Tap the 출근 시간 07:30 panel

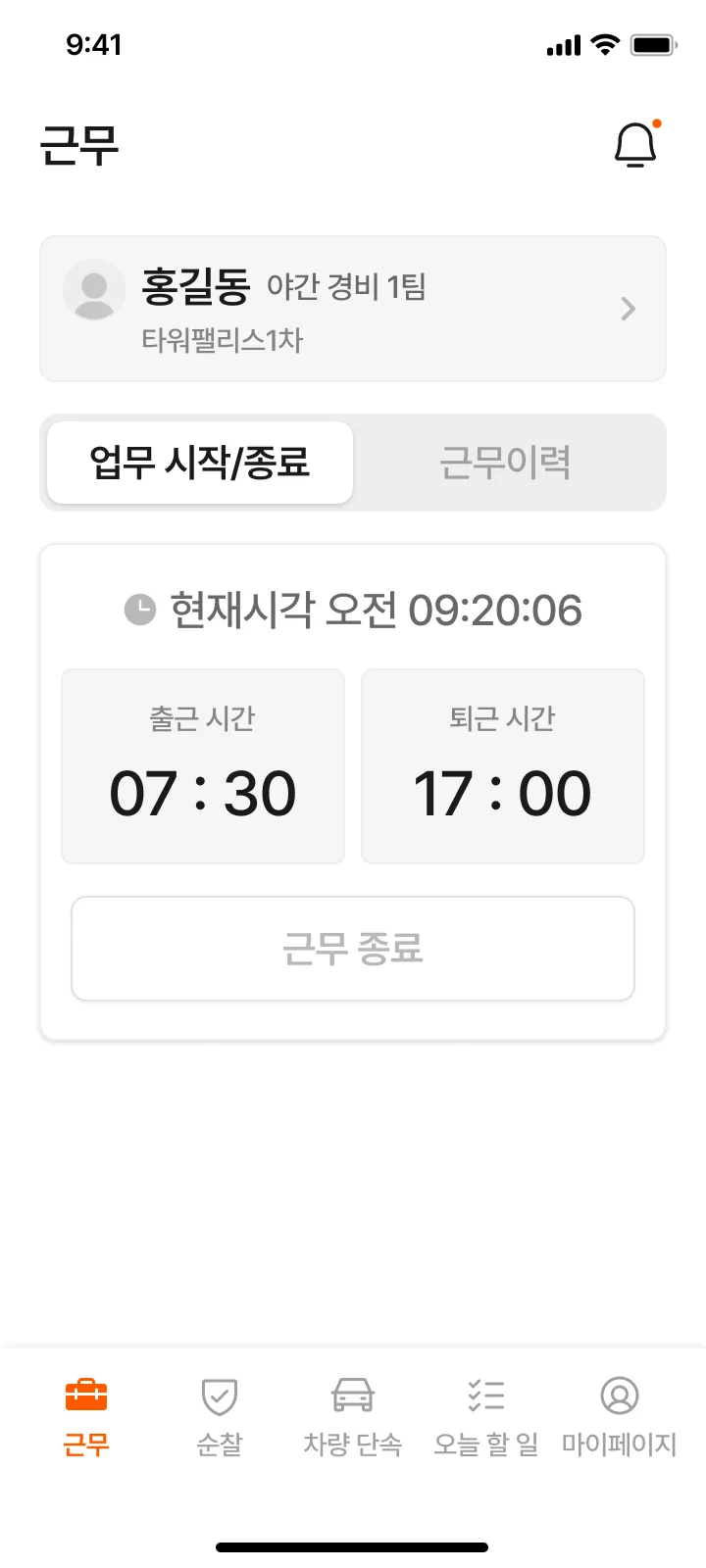point(202,766)
